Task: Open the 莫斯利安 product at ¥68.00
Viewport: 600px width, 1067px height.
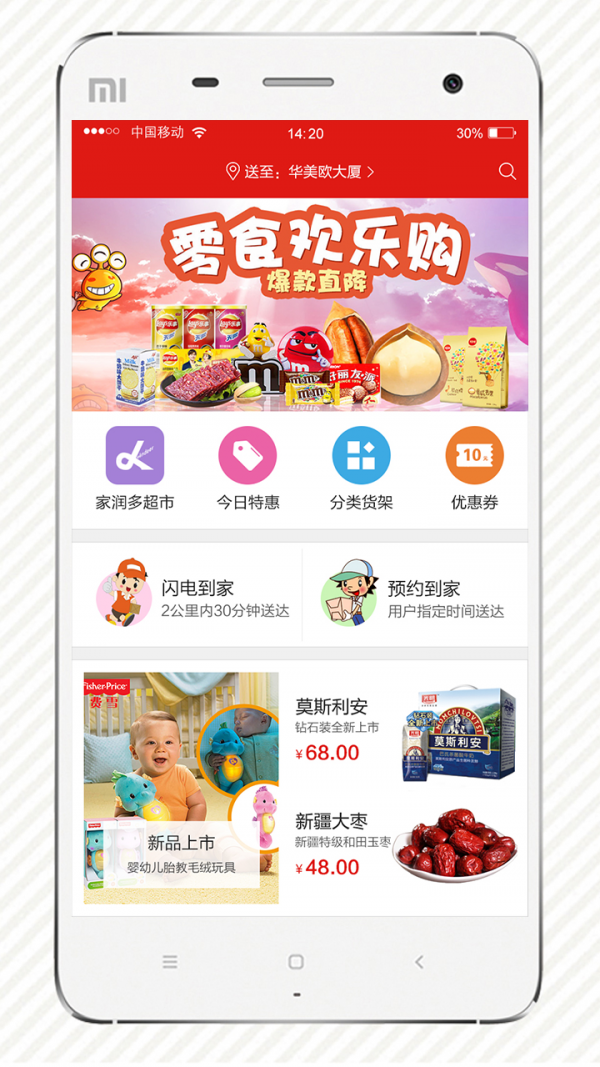Action: pyautogui.click(x=405, y=734)
